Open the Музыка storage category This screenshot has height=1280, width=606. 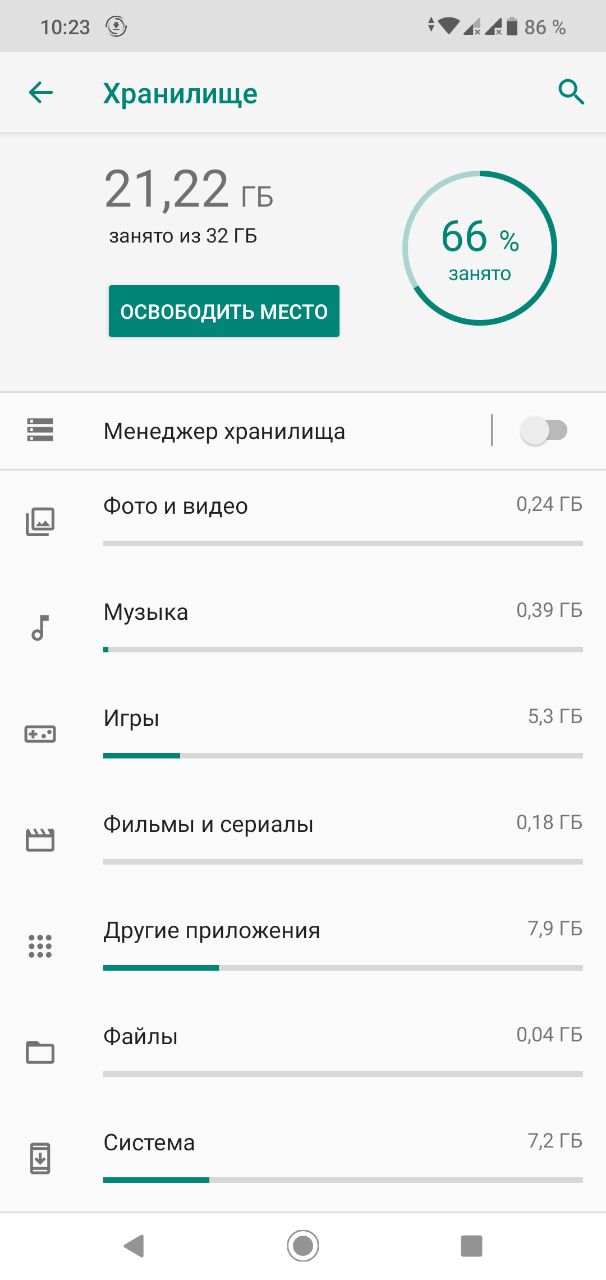pyautogui.click(x=303, y=628)
